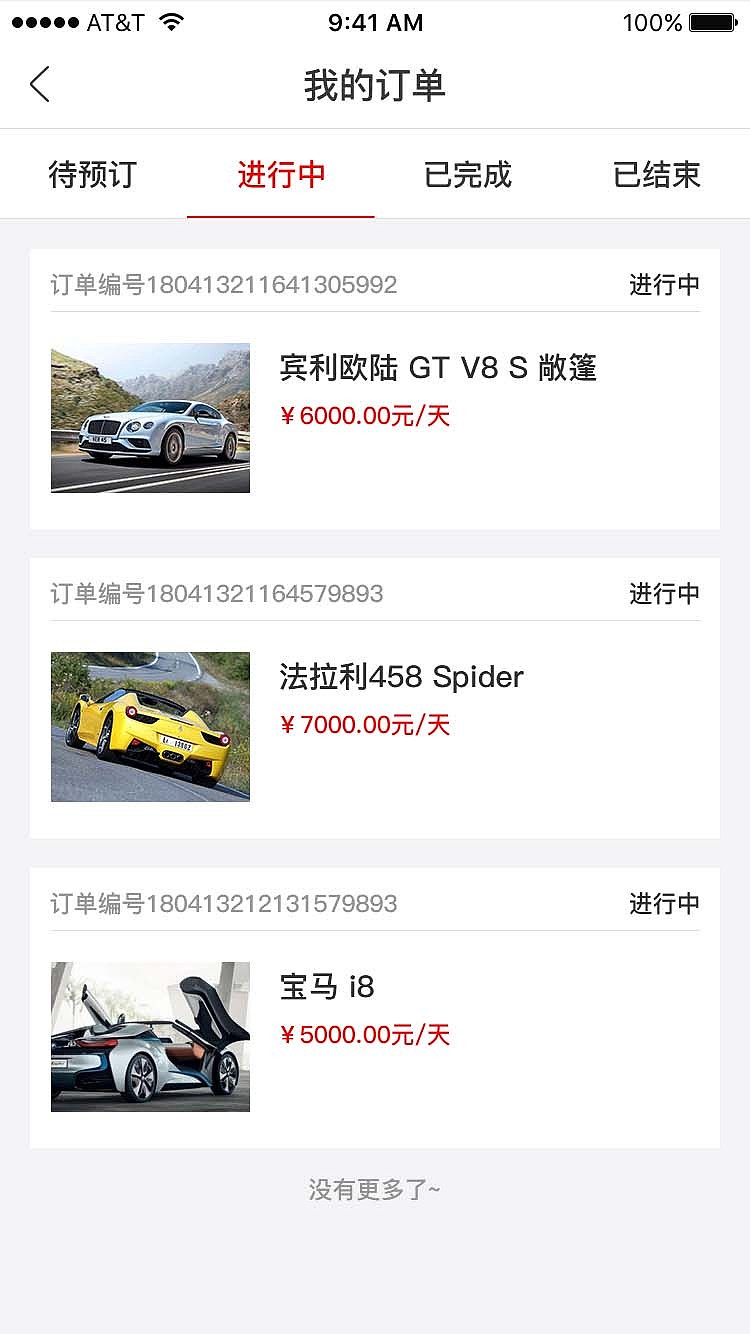This screenshot has width=750, height=1334.
Task: Tap the 进行中 status of the Ferrari order
Action: [x=662, y=594]
